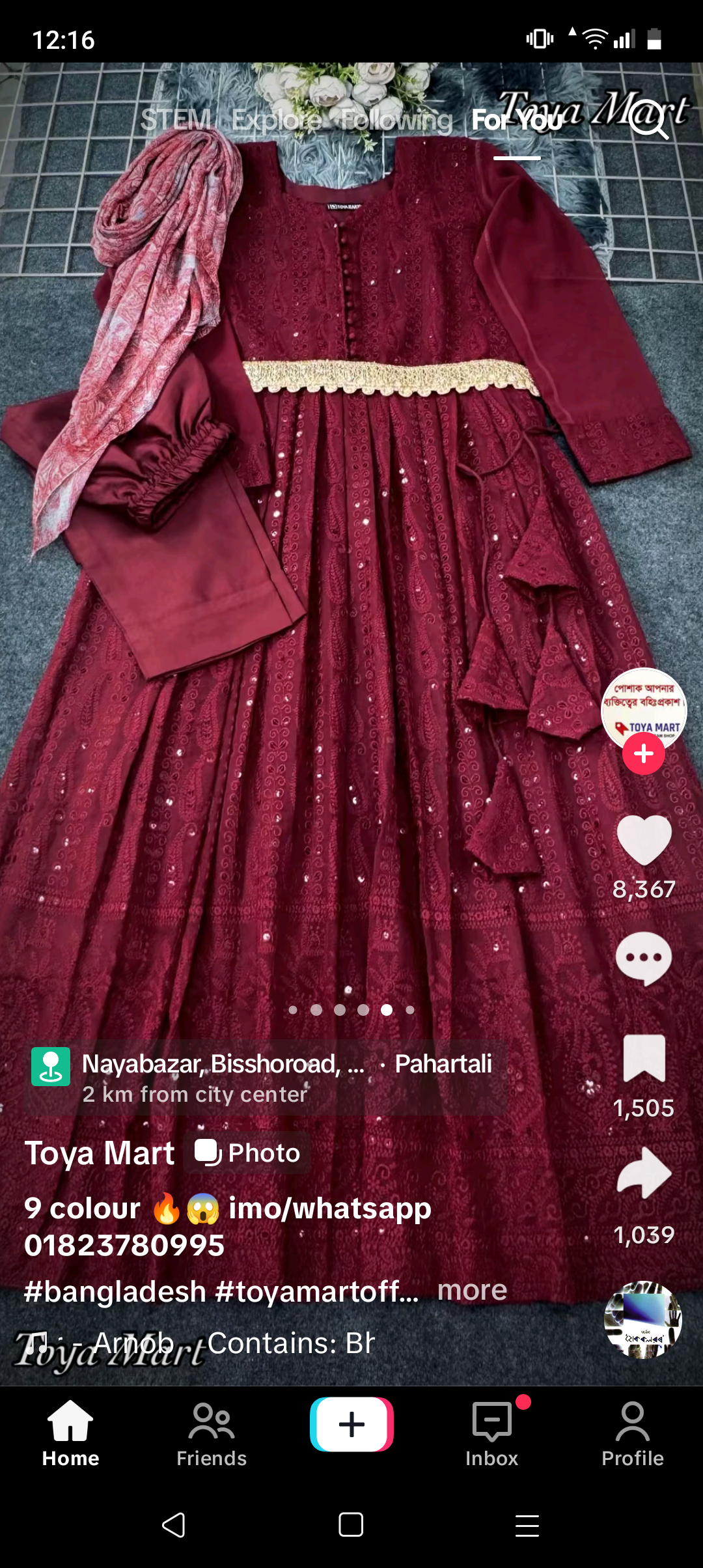Expand the caption with more

[x=472, y=1290]
